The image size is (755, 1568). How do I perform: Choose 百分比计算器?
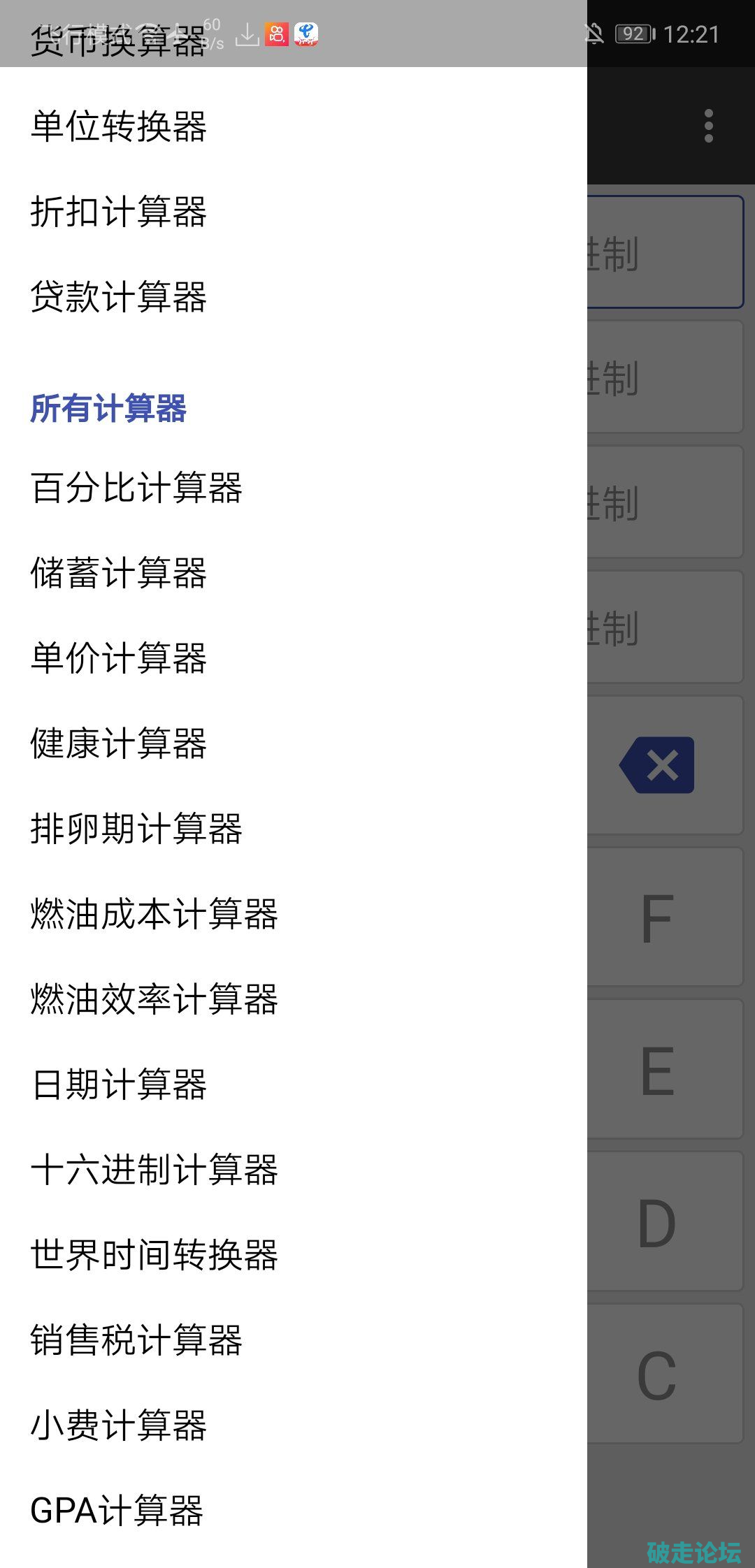pos(136,488)
